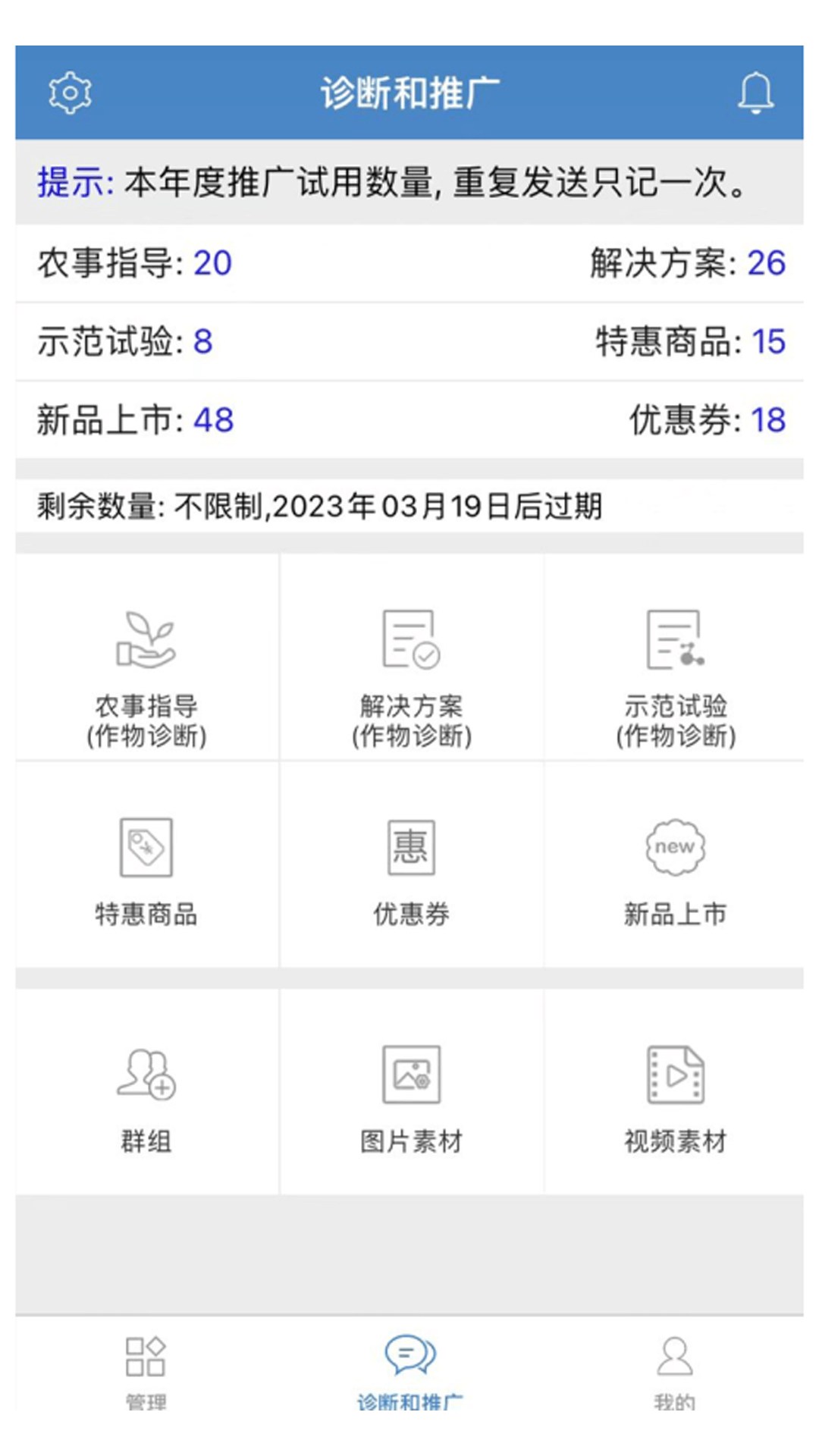Switch to the 管理 tab

[146, 1365]
